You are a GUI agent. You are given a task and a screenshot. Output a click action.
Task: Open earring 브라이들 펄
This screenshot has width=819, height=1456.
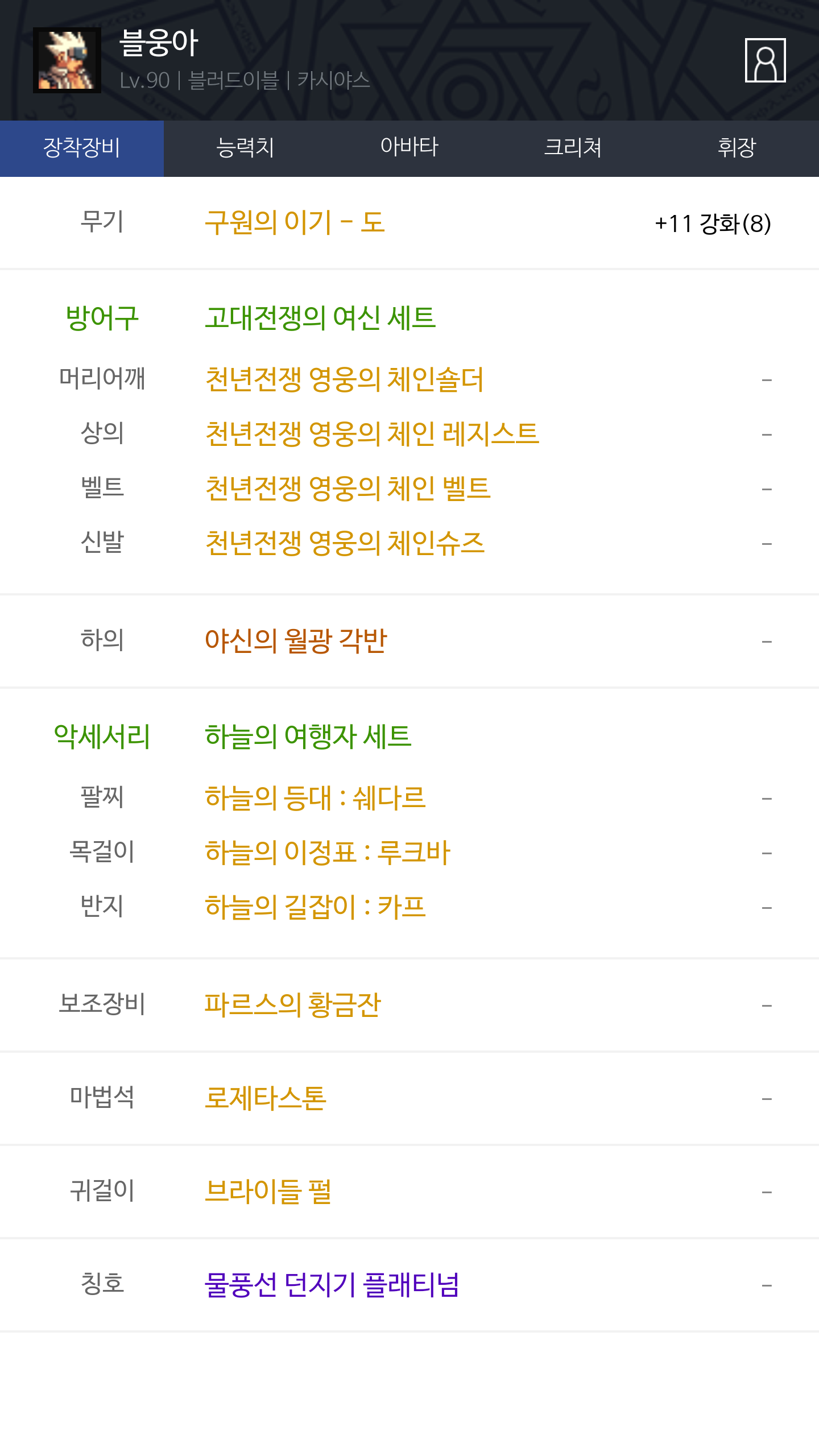268,1192
